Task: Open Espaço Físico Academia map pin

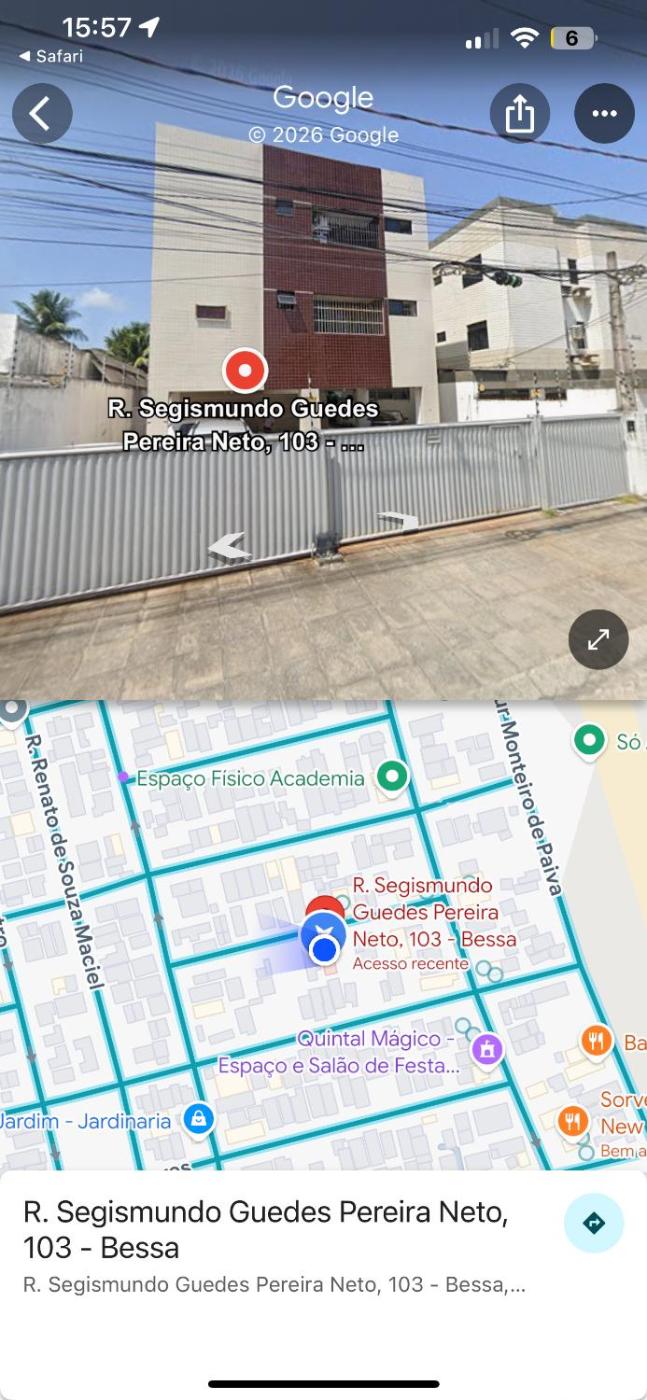Action: click(x=392, y=777)
